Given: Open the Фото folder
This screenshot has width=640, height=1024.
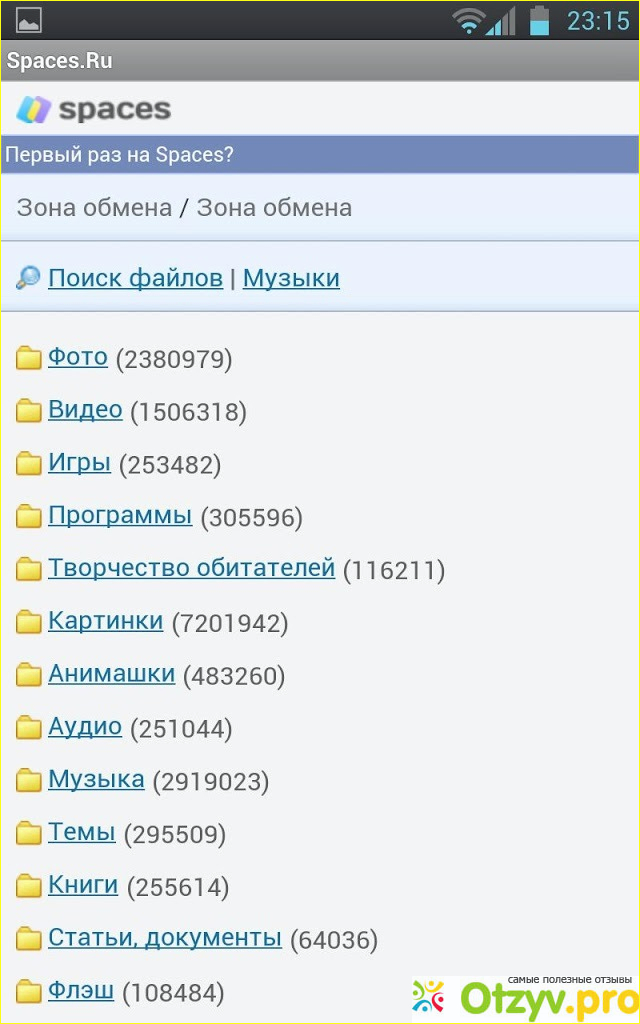Looking at the screenshot, I should [77, 357].
